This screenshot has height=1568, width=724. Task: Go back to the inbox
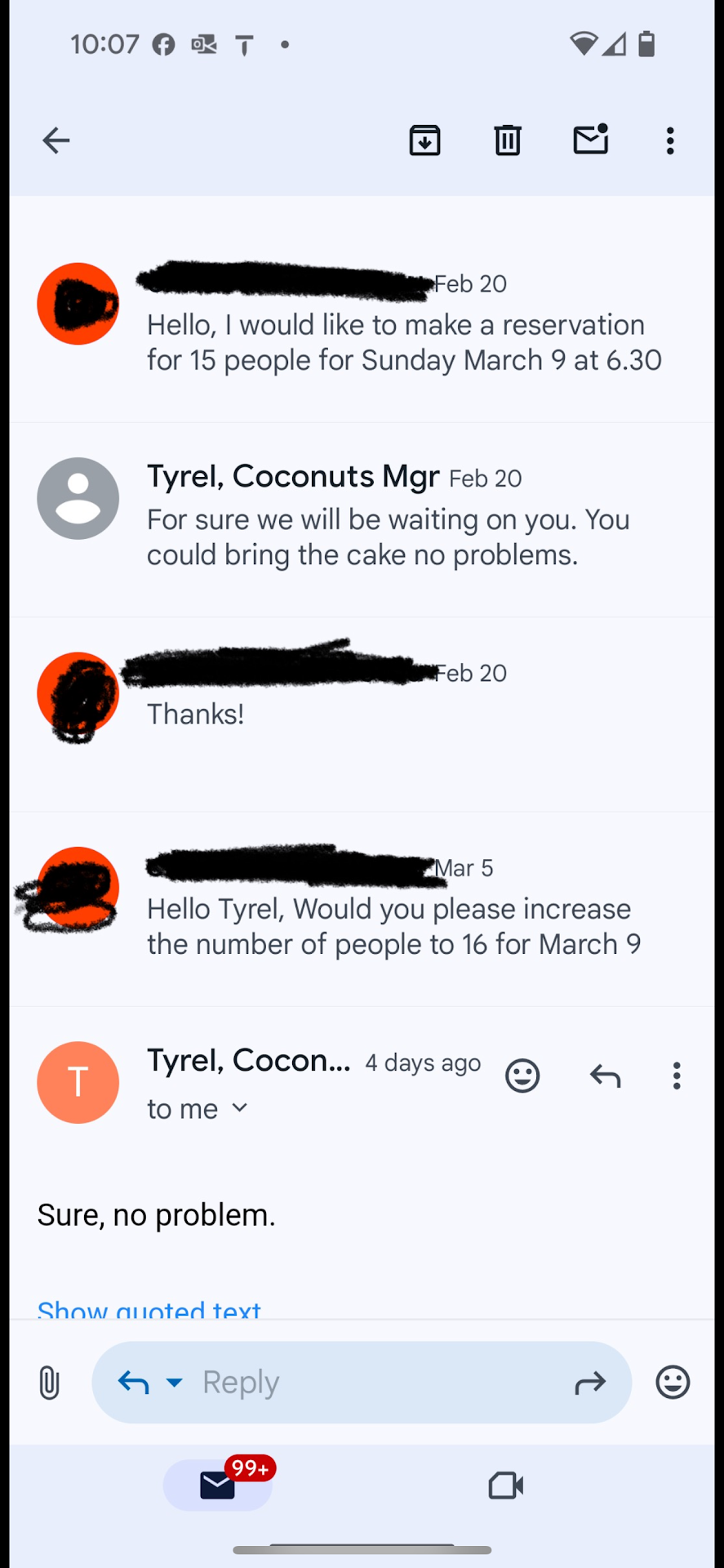pyautogui.click(x=56, y=140)
